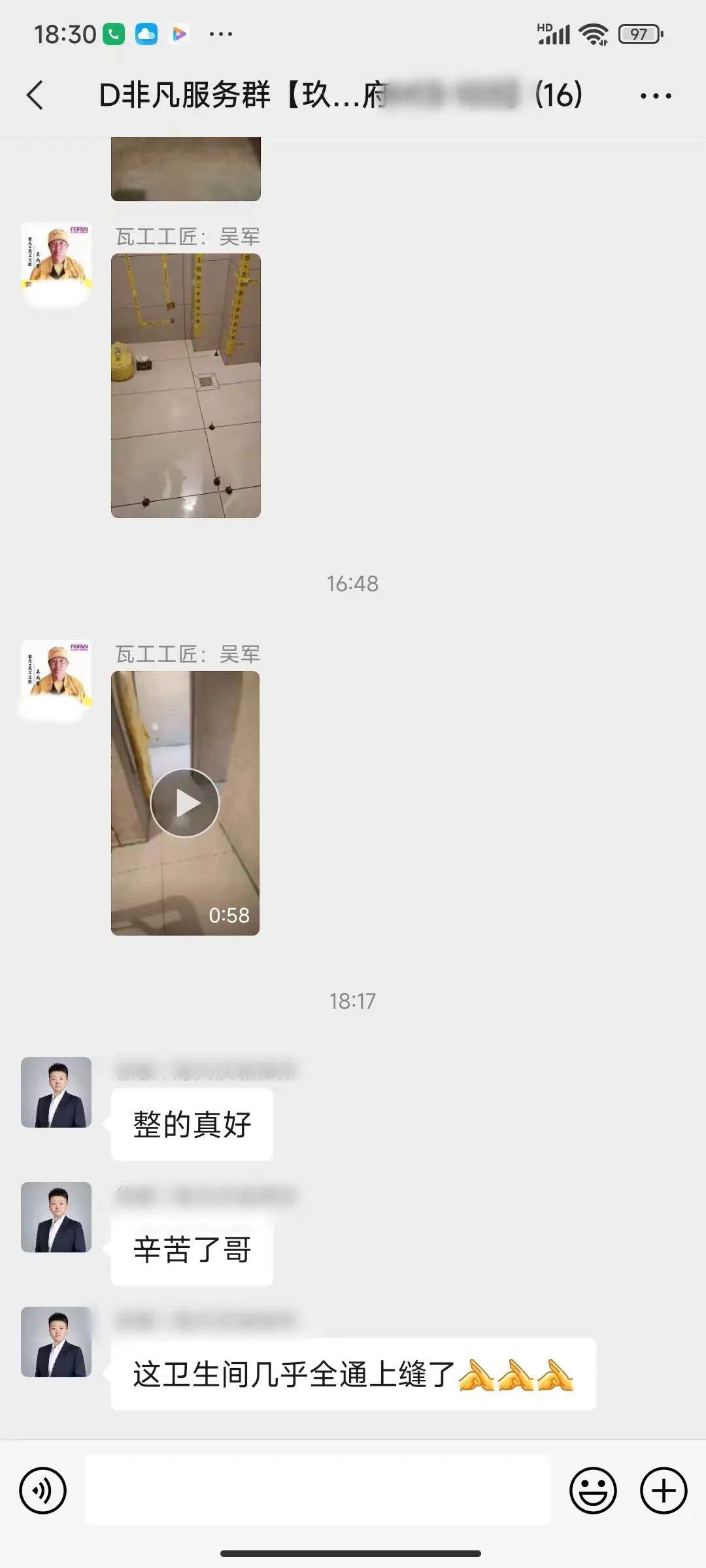Screen dimensions: 706x1568
Task: Go back from the group chat
Action: click(x=36, y=95)
